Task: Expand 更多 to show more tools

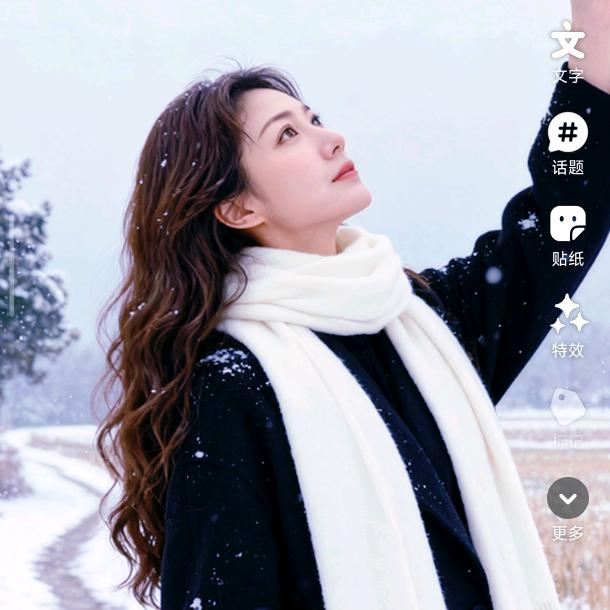Action: click(568, 498)
